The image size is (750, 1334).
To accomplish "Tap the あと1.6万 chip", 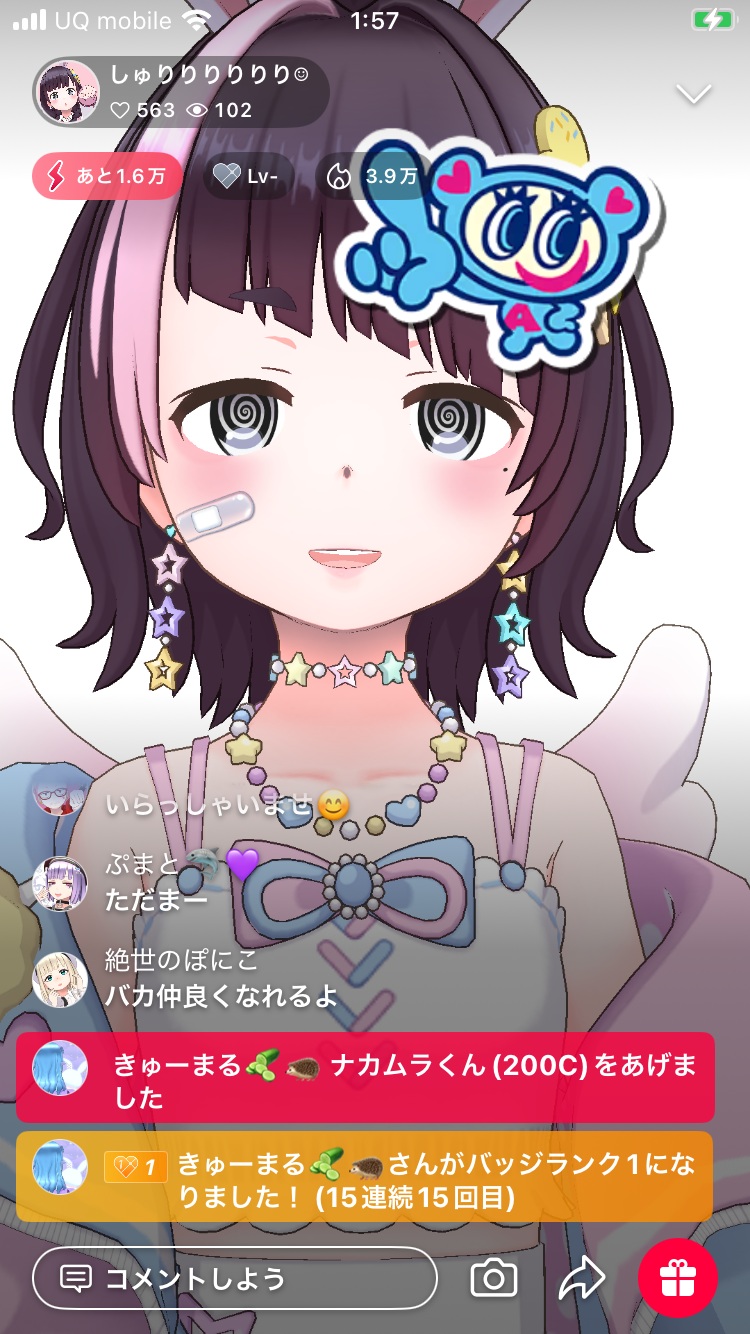I will tap(109, 177).
